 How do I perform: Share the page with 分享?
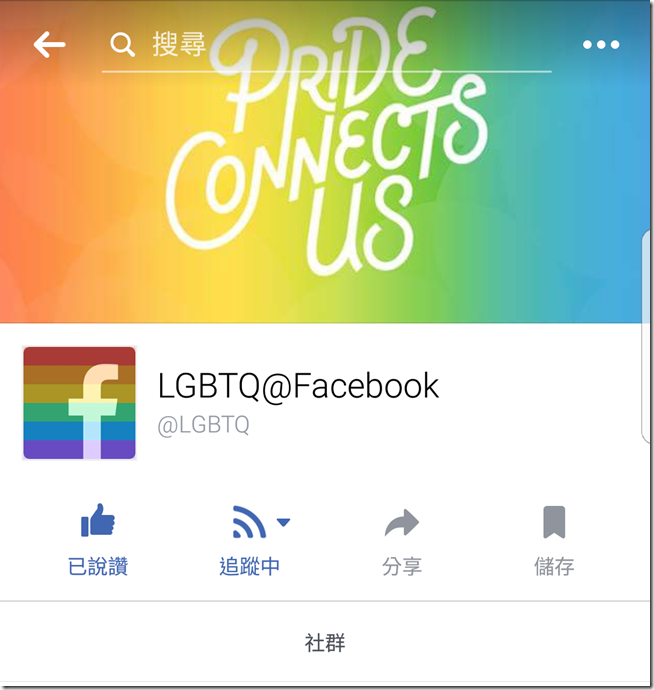click(402, 541)
